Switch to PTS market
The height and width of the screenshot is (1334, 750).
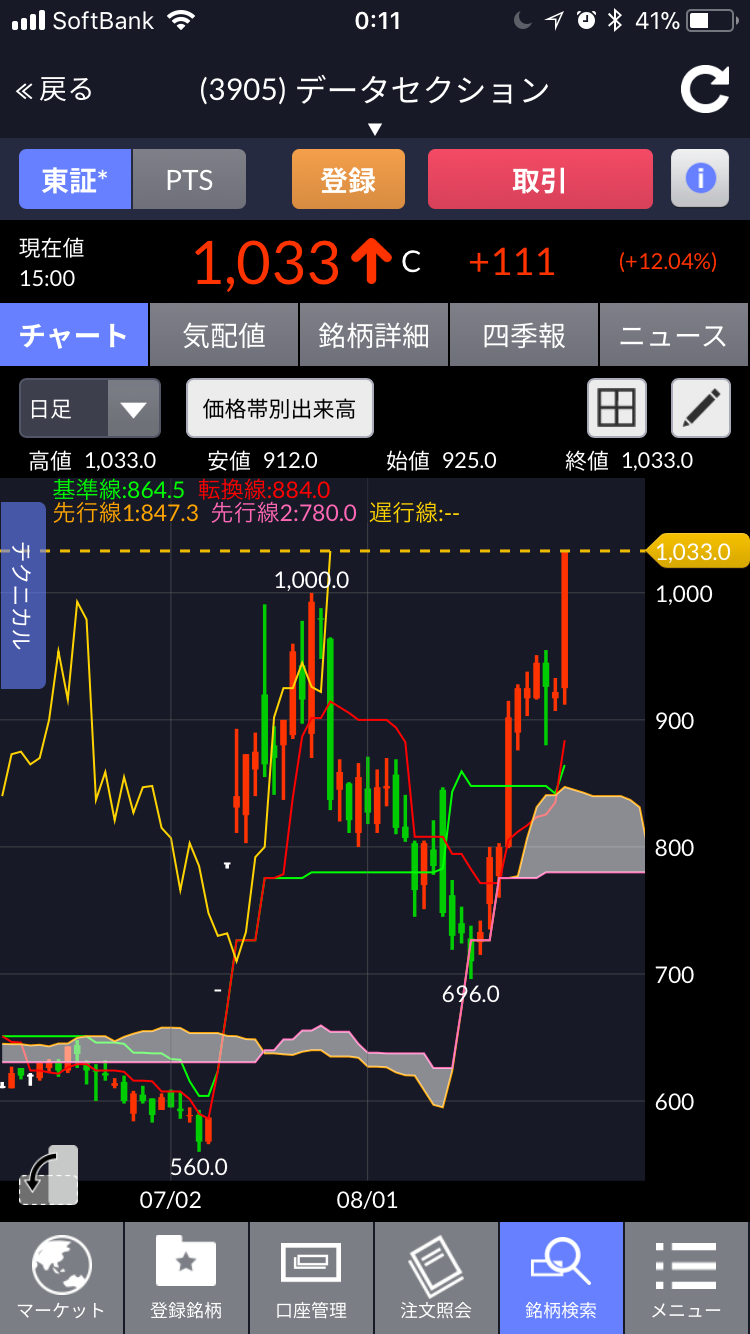(x=189, y=180)
